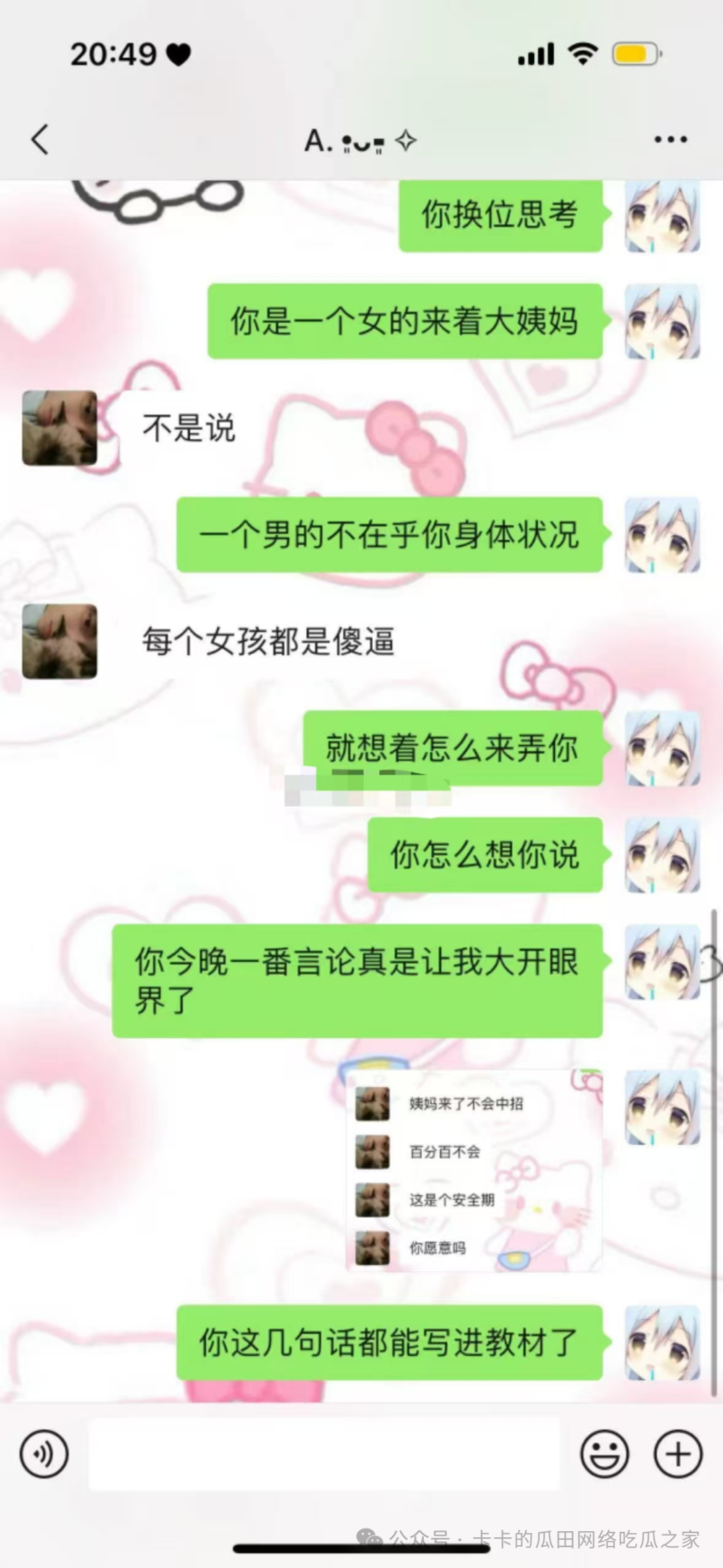Viewport: 723px width, 1568px height.
Task: Open the chat's three-dot menu
Action: [x=670, y=140]
